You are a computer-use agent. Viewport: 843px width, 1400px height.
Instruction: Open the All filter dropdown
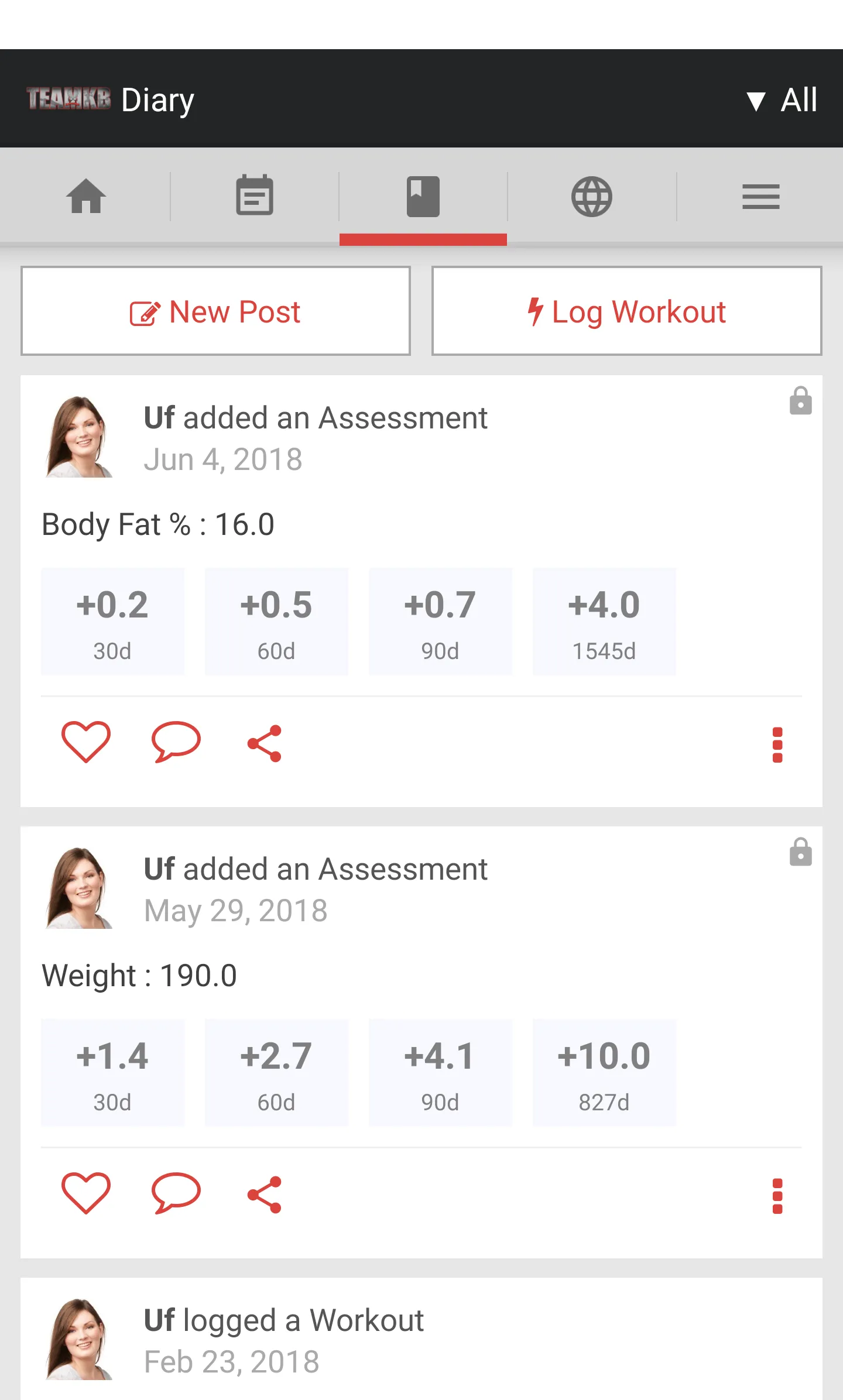(x=782, y=100)
